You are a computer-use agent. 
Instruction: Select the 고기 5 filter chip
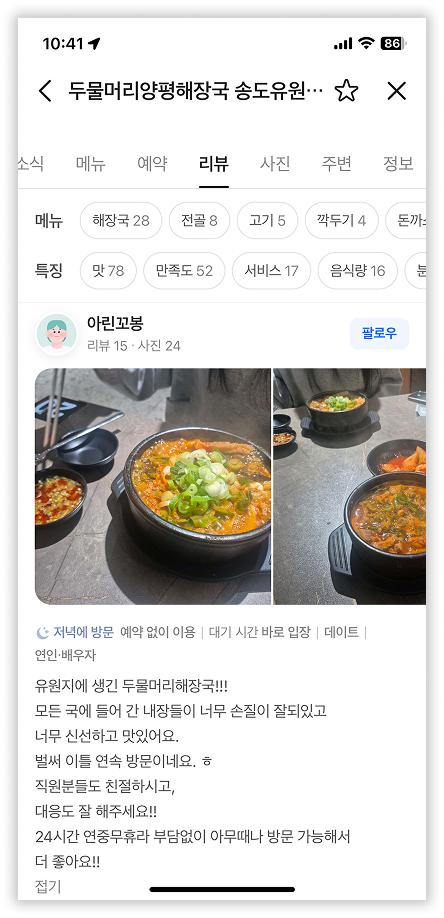(267, 221)
